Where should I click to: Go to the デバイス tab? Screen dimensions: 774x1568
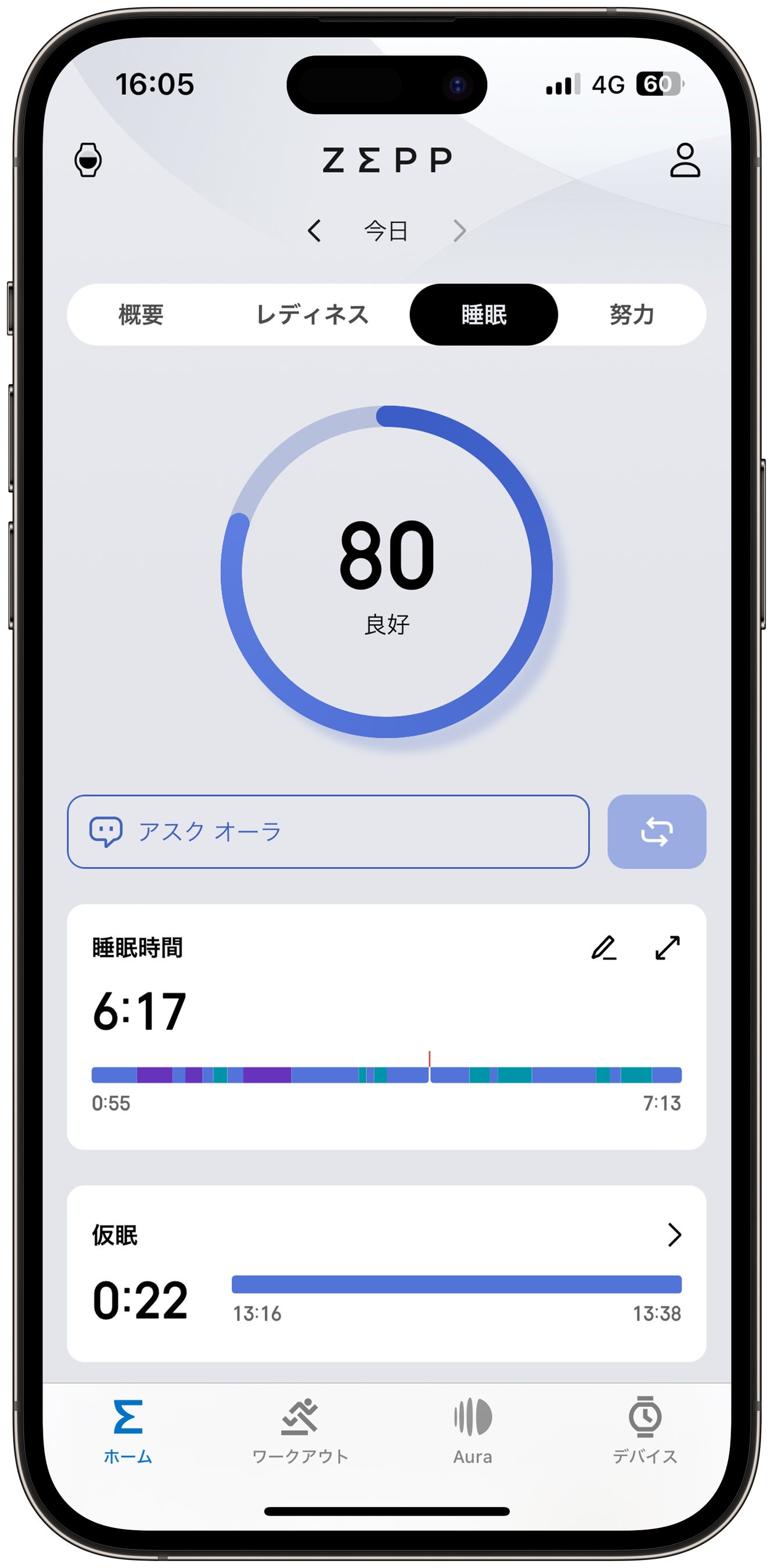(645, 1430)
